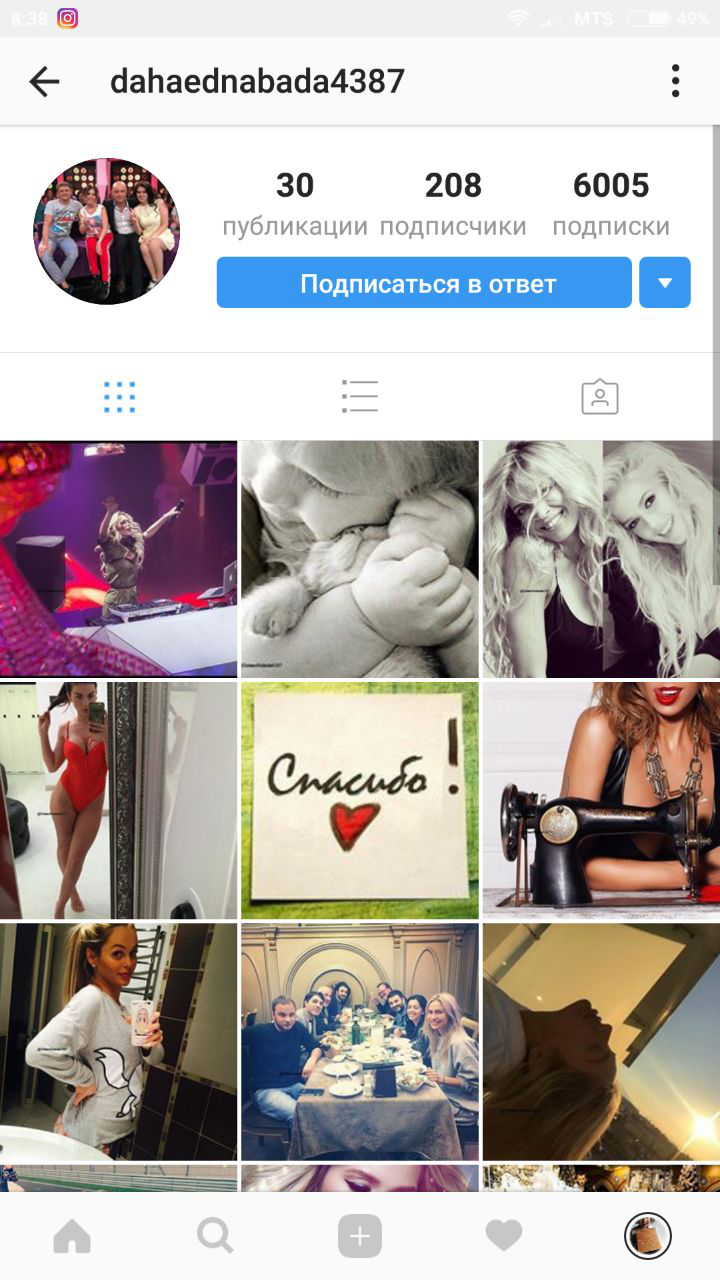Expand the suggested accounts dropdown arrow

tap(665, 283)
